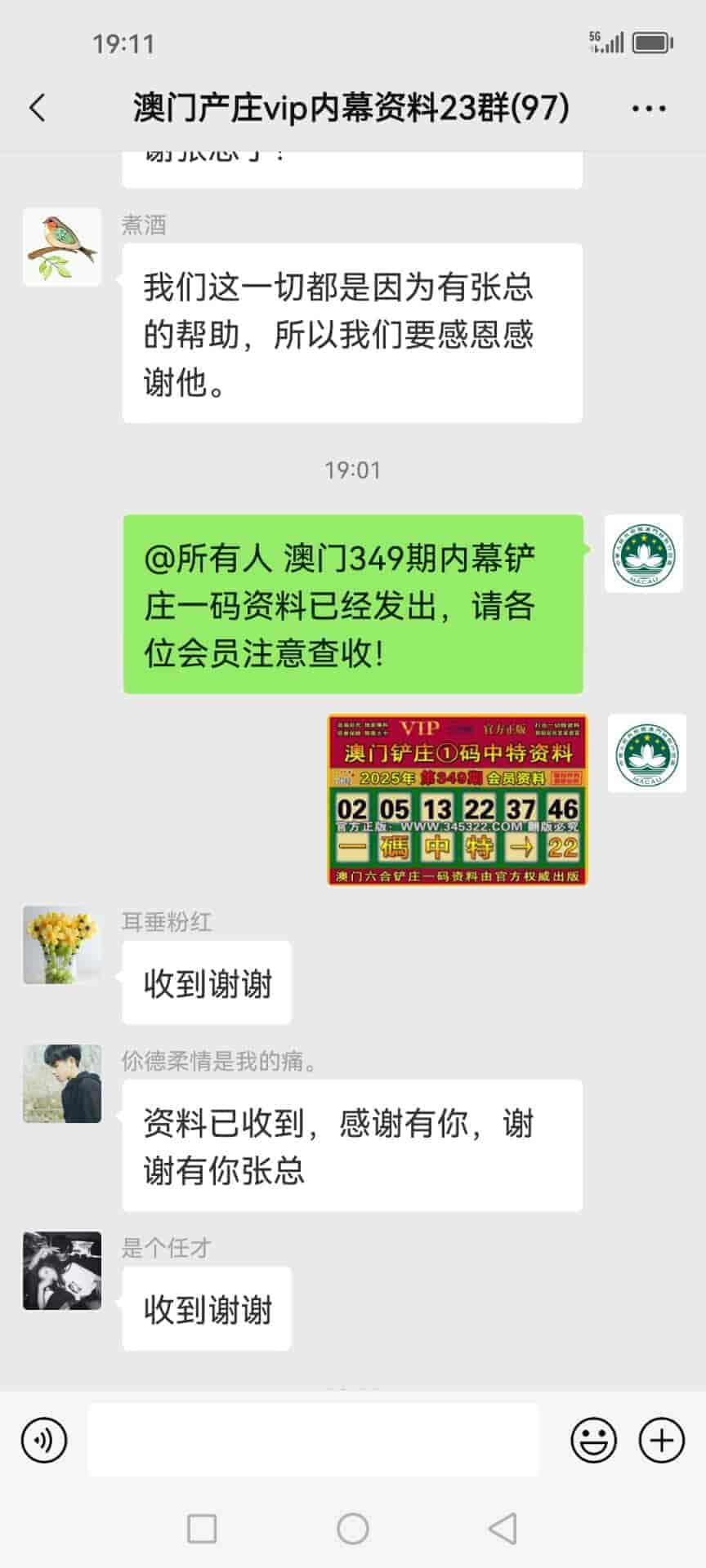Open the group chat options menu
The image size is (706, 1568).
pyautogui.click(x=649, y=108)
